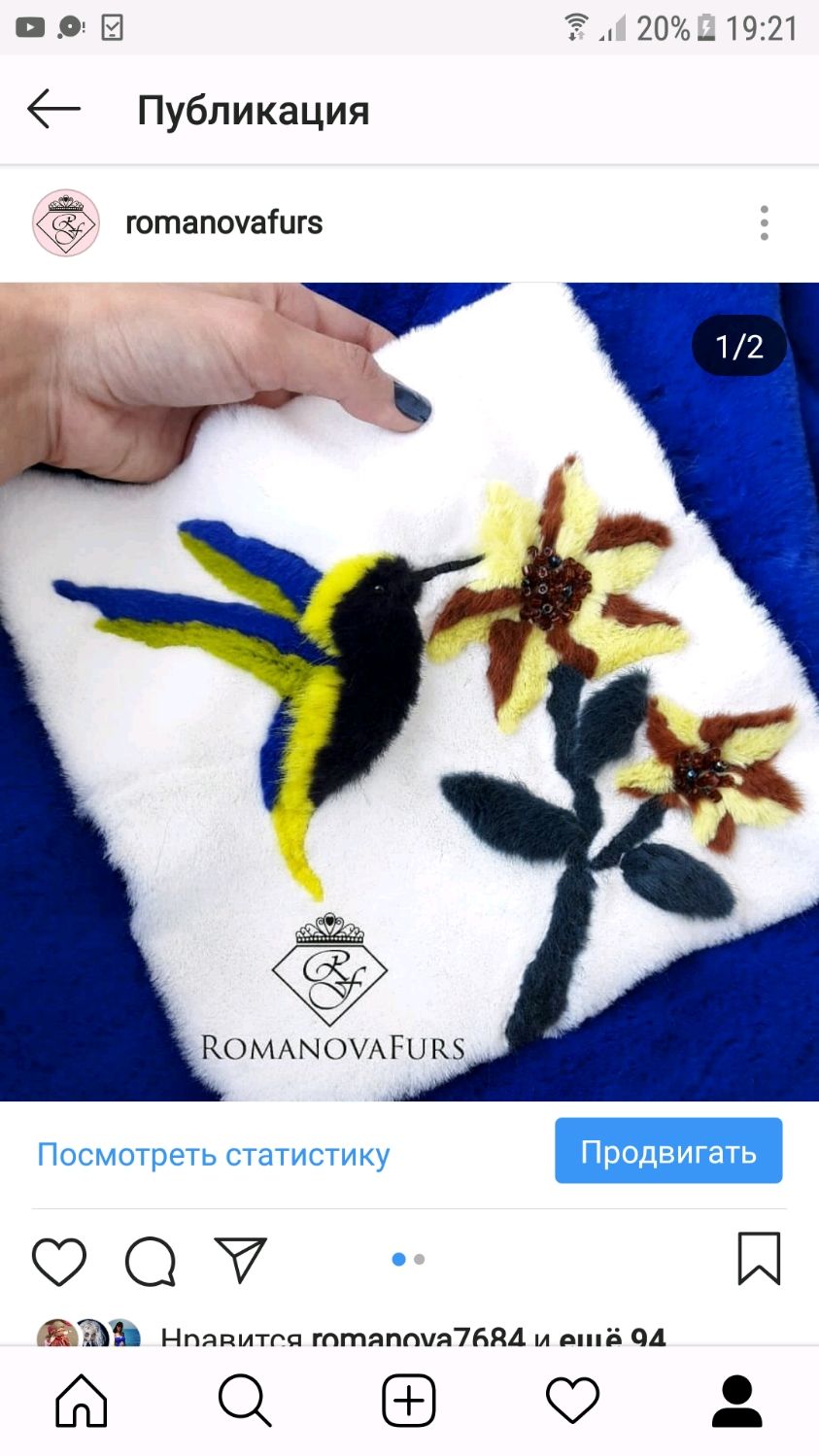Switch to the Search tab

[245, 1401]
